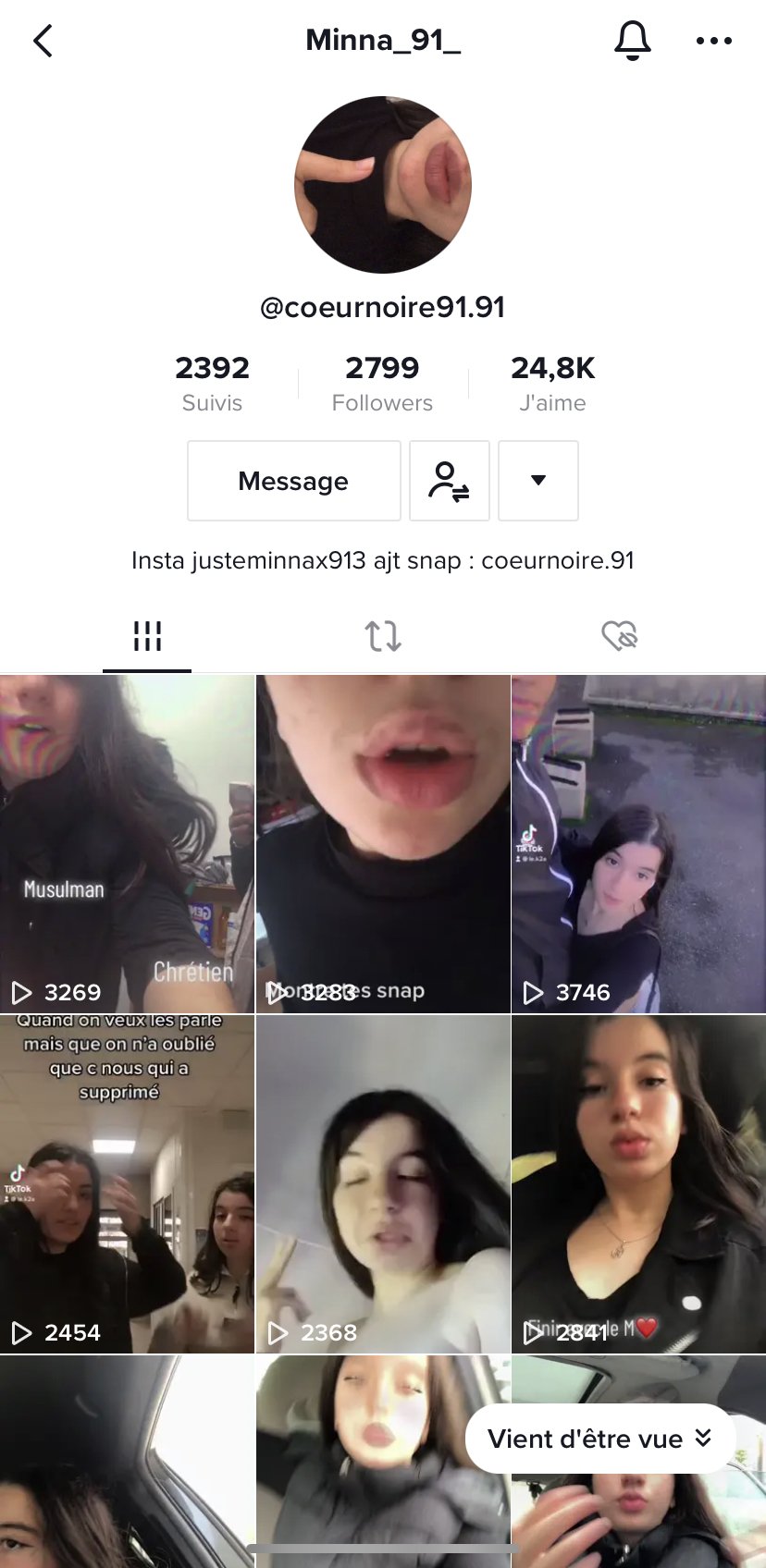Open the friends follow-status button
The width and height of the screenshot is (766, 1568).
click(449, 481)
